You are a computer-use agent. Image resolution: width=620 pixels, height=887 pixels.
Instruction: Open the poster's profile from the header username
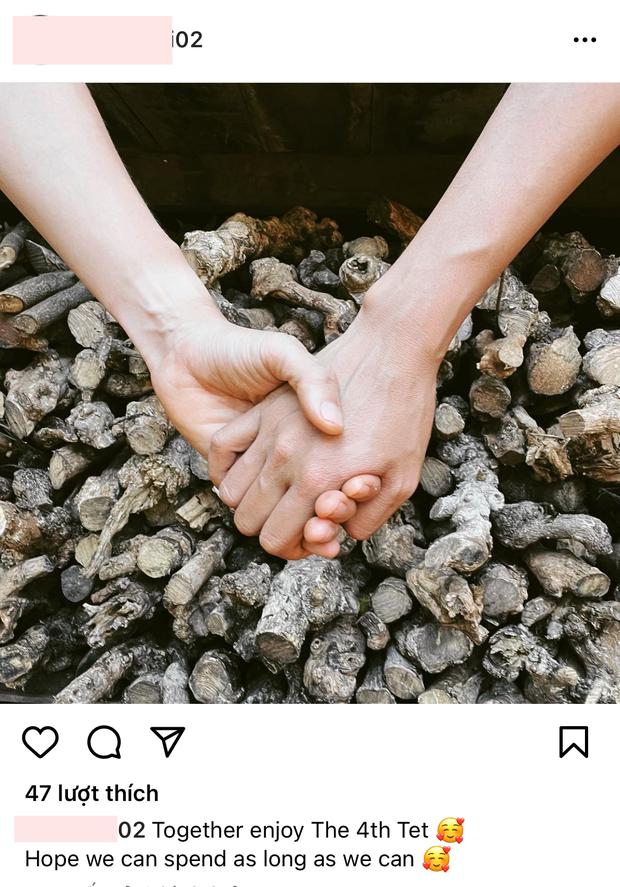coord(108,40)
